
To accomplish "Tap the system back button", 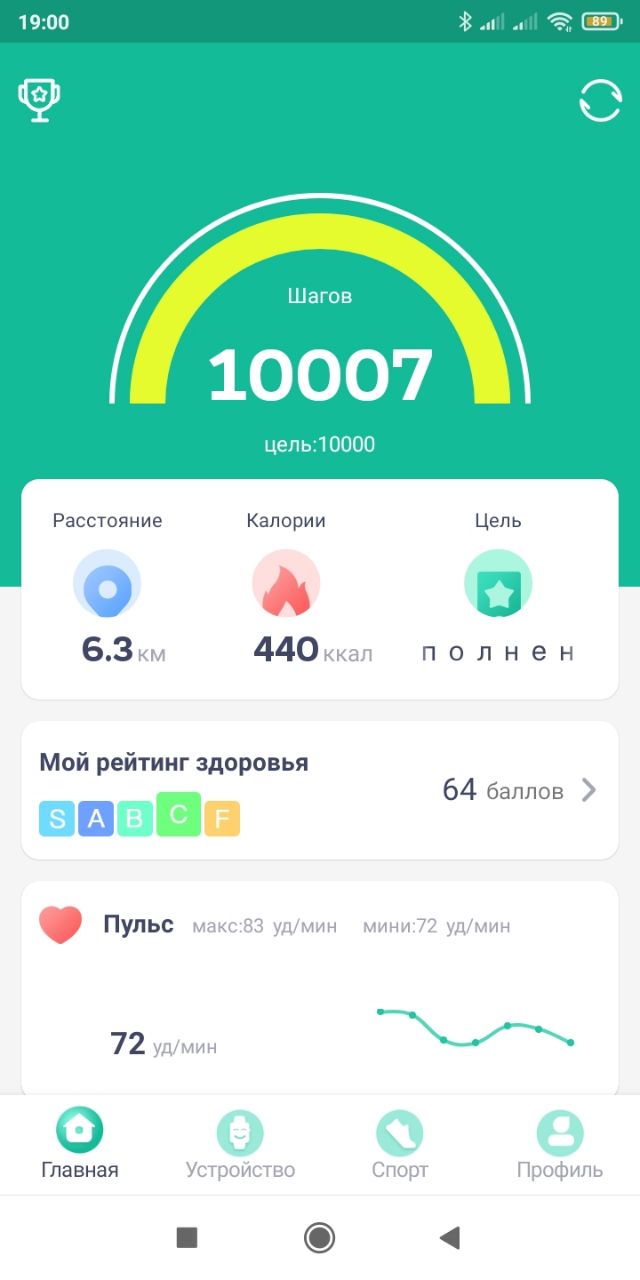I will tap(449, 1238).
